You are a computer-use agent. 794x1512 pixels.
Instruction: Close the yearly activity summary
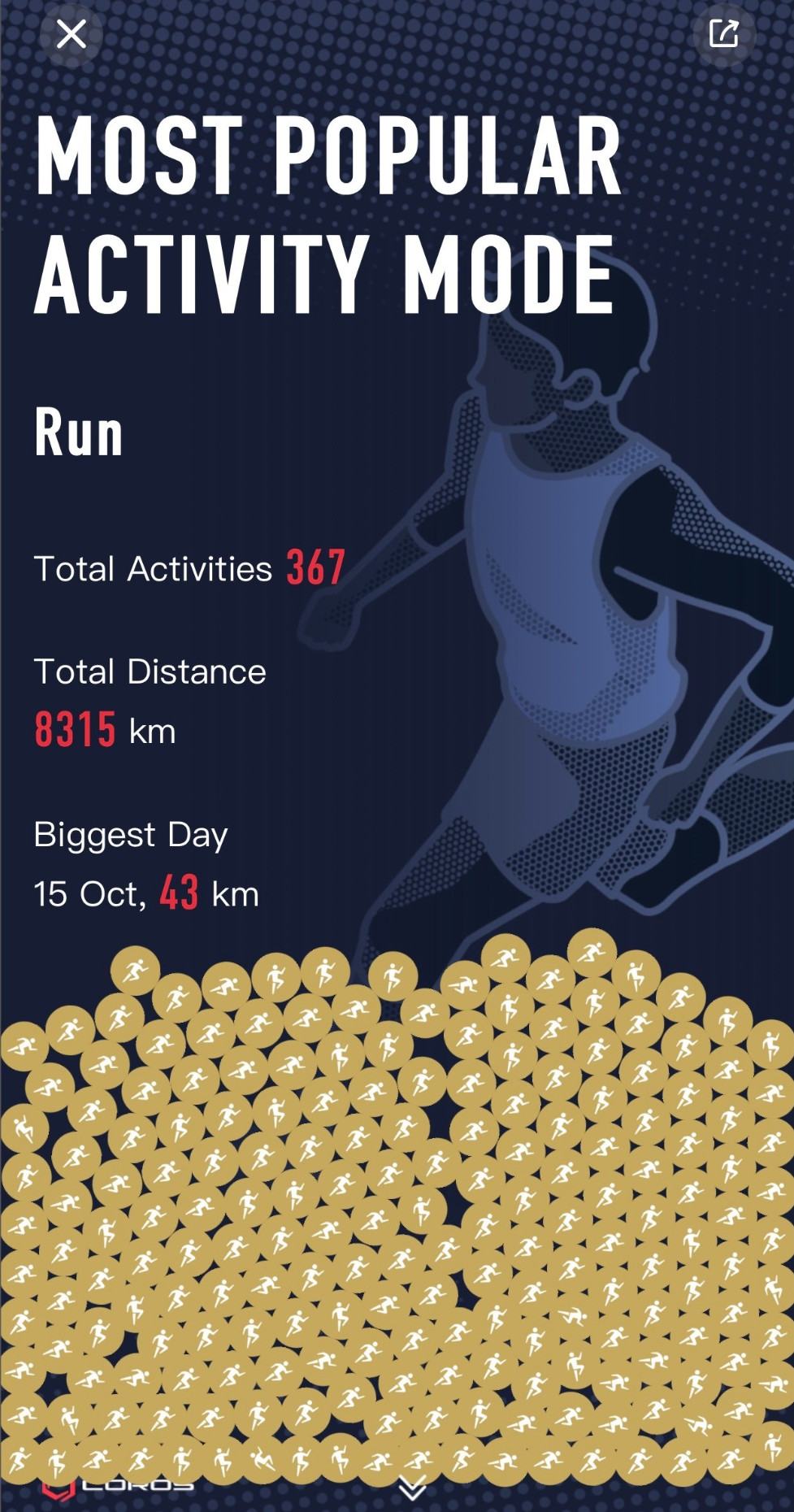click(72, 34)
